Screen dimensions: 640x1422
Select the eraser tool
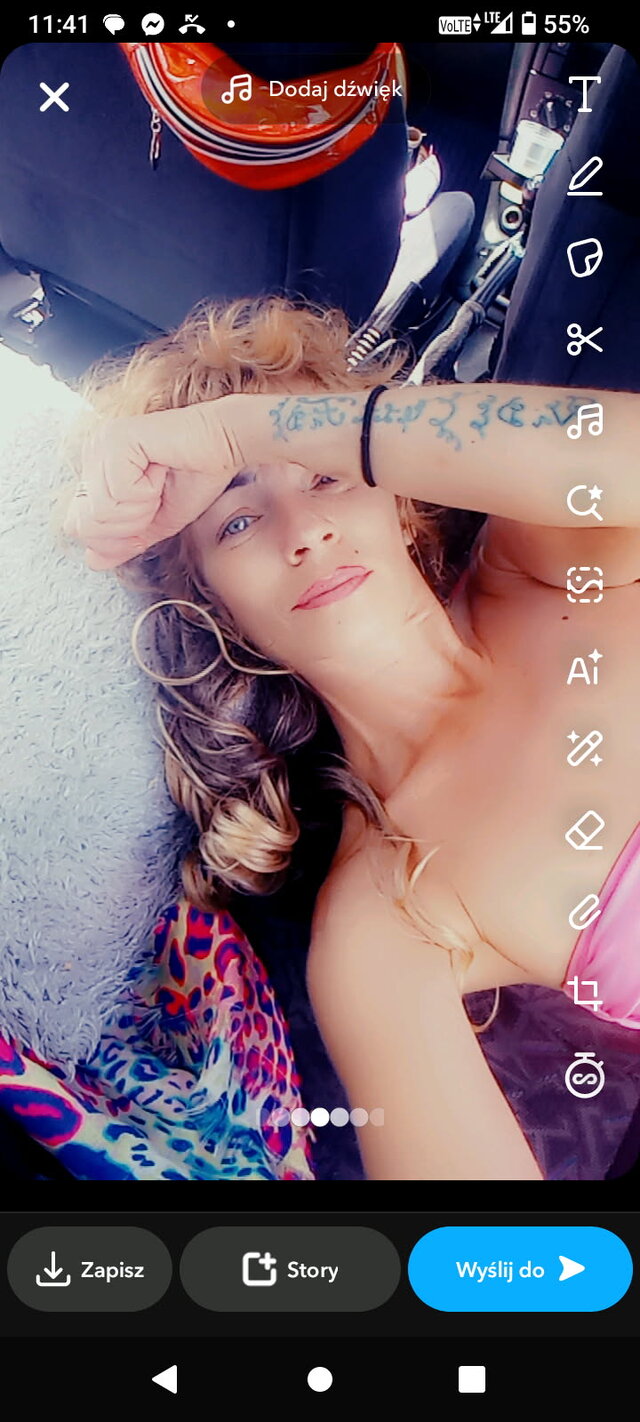tap(585, 831)
